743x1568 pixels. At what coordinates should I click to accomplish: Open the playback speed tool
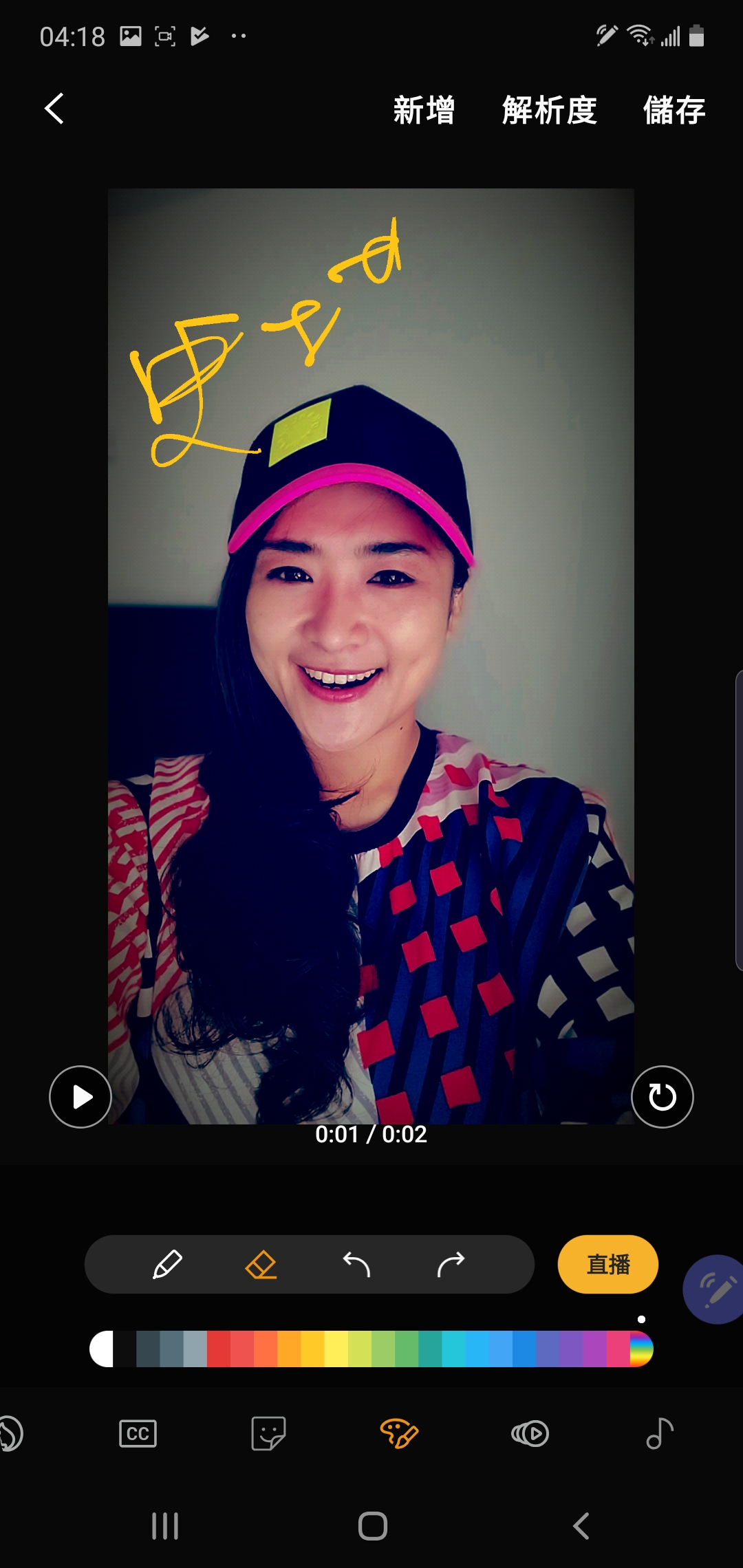530,1434
